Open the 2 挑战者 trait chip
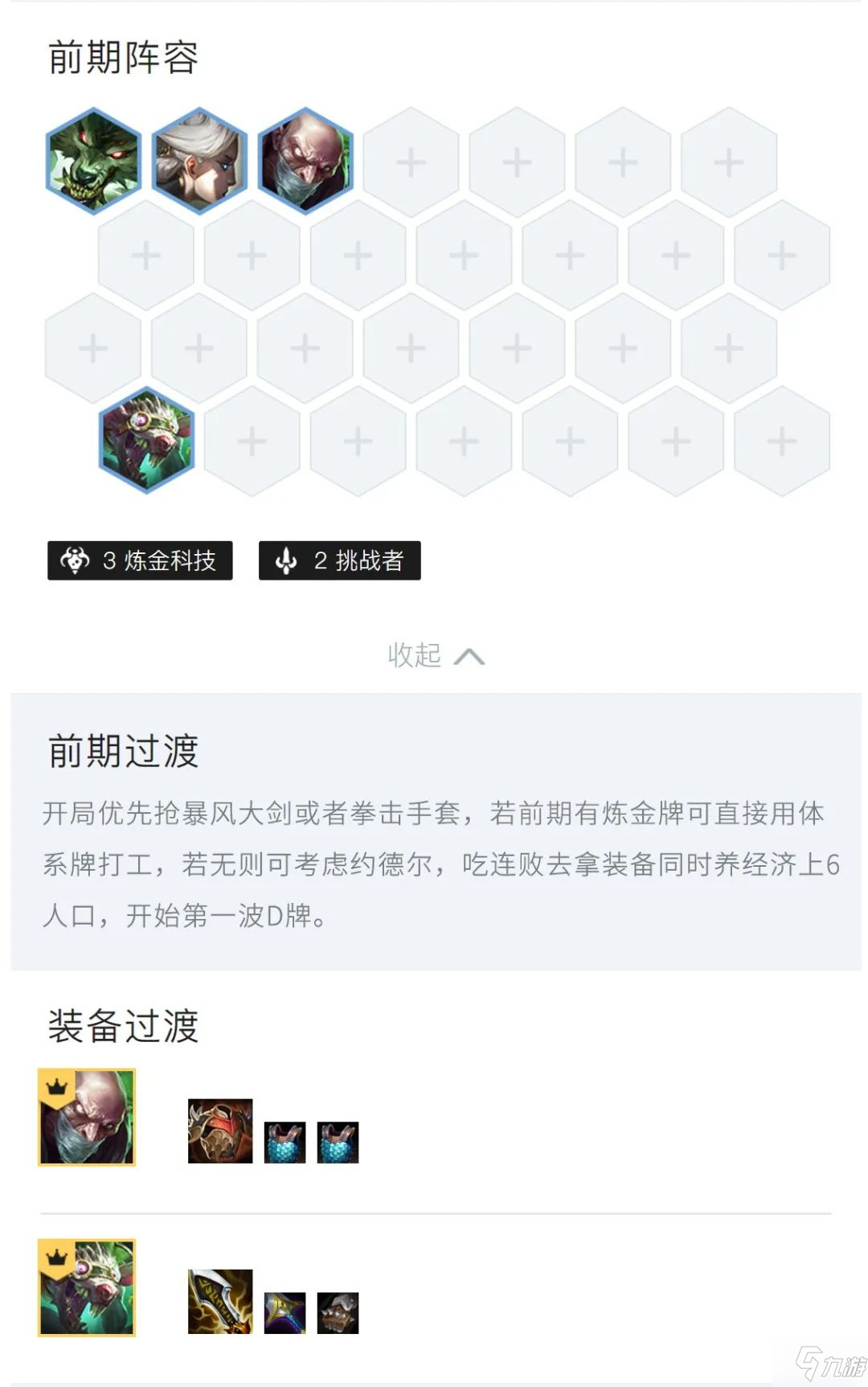Screen dimensions: 868x1387 coord(339,560)
